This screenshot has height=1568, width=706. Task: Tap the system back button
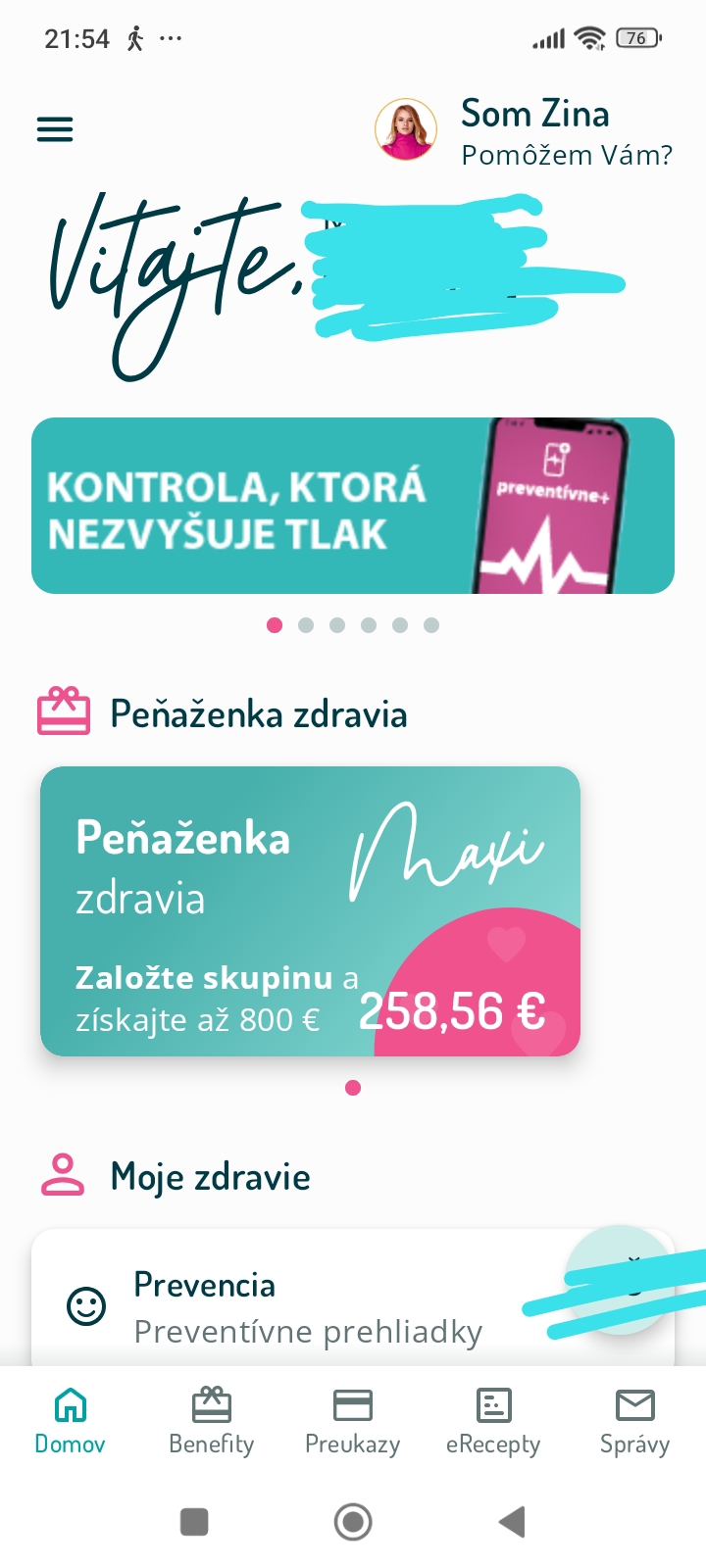[512, 1522]
